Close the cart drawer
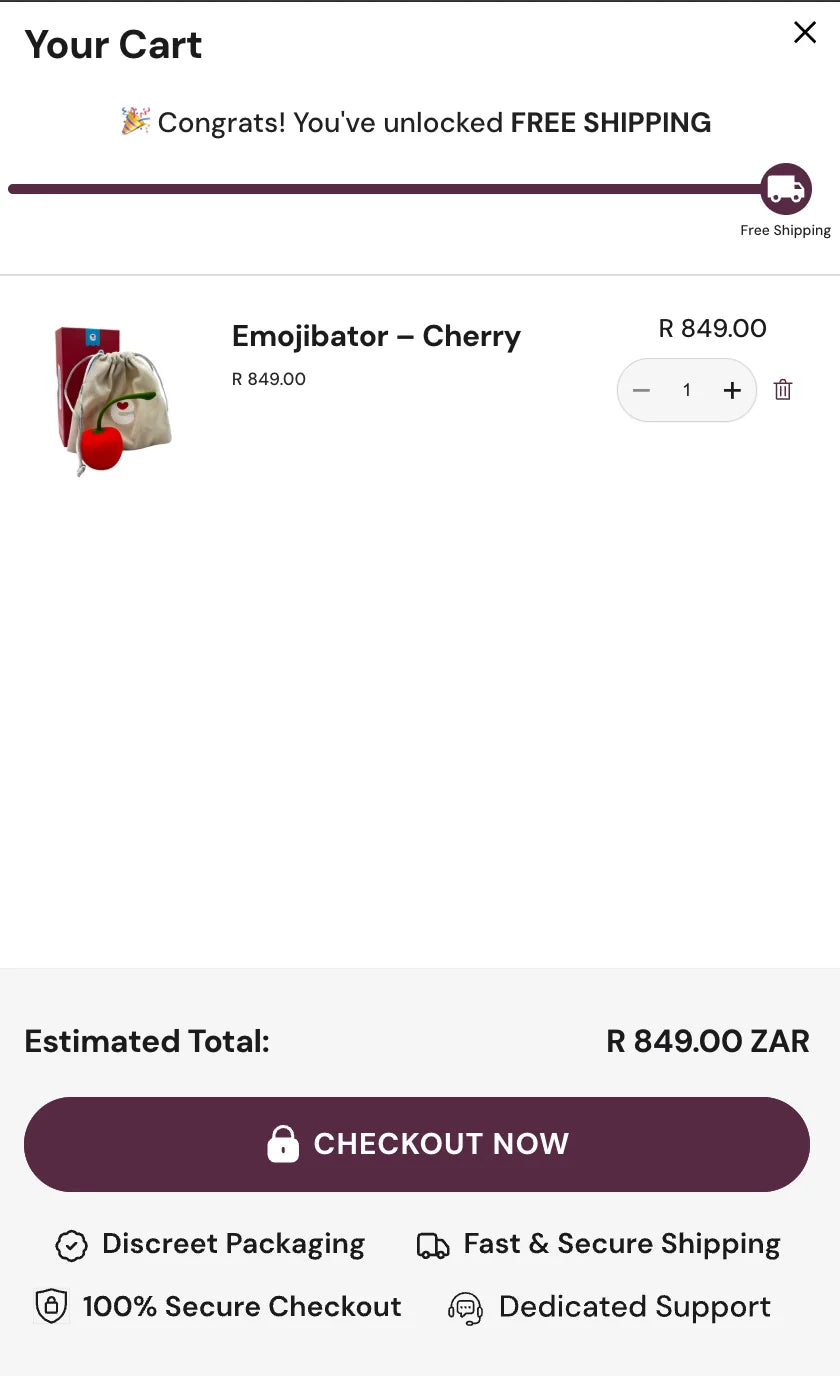The width and height of the screenshot is (840, 1376). (x=805, y=33)
